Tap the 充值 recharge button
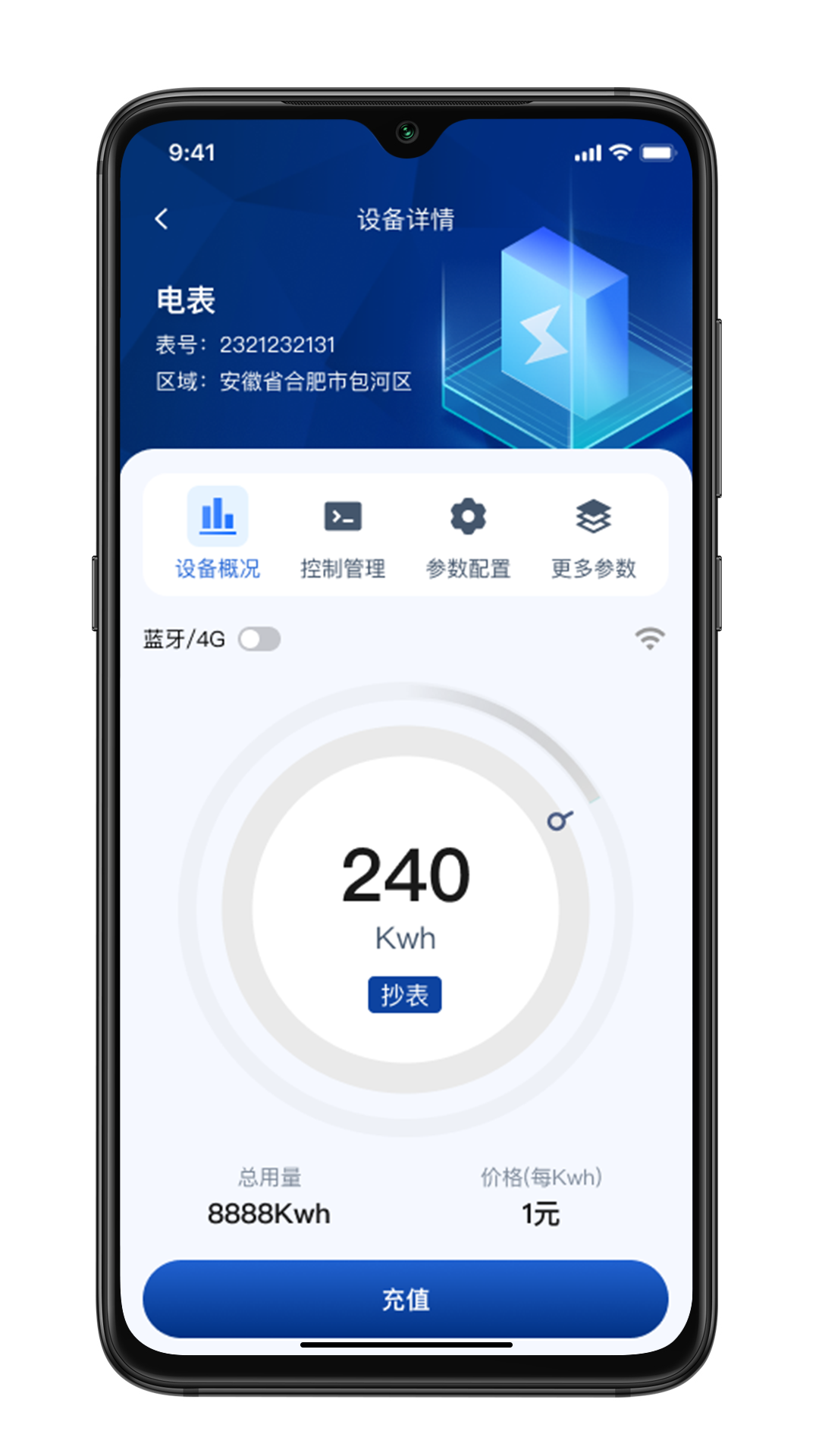The image size is (819, 1456). [406, 1299]
